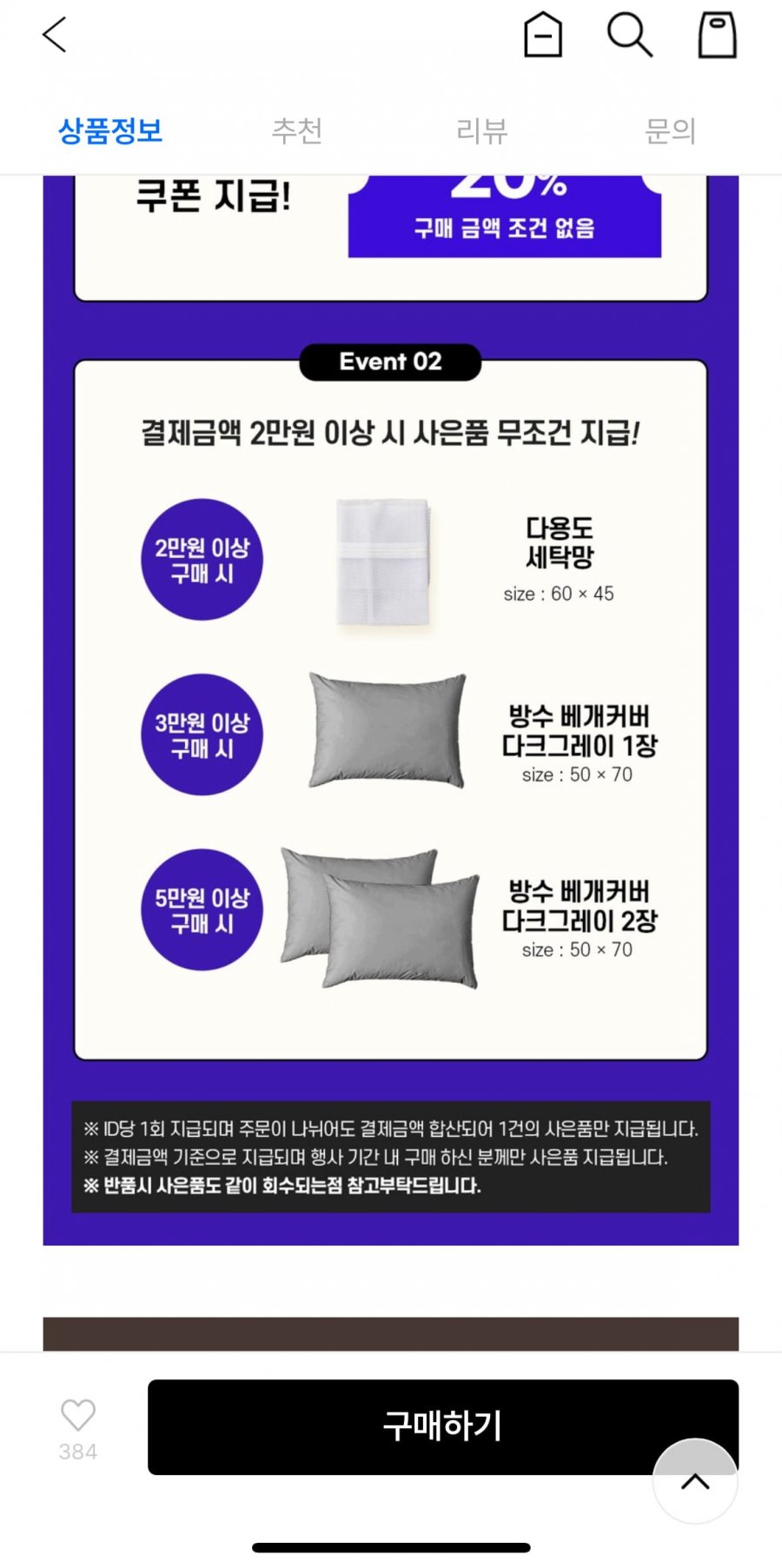Go back using the top-left arrow
Screen dimensions: 782x1568
point(55,35)
